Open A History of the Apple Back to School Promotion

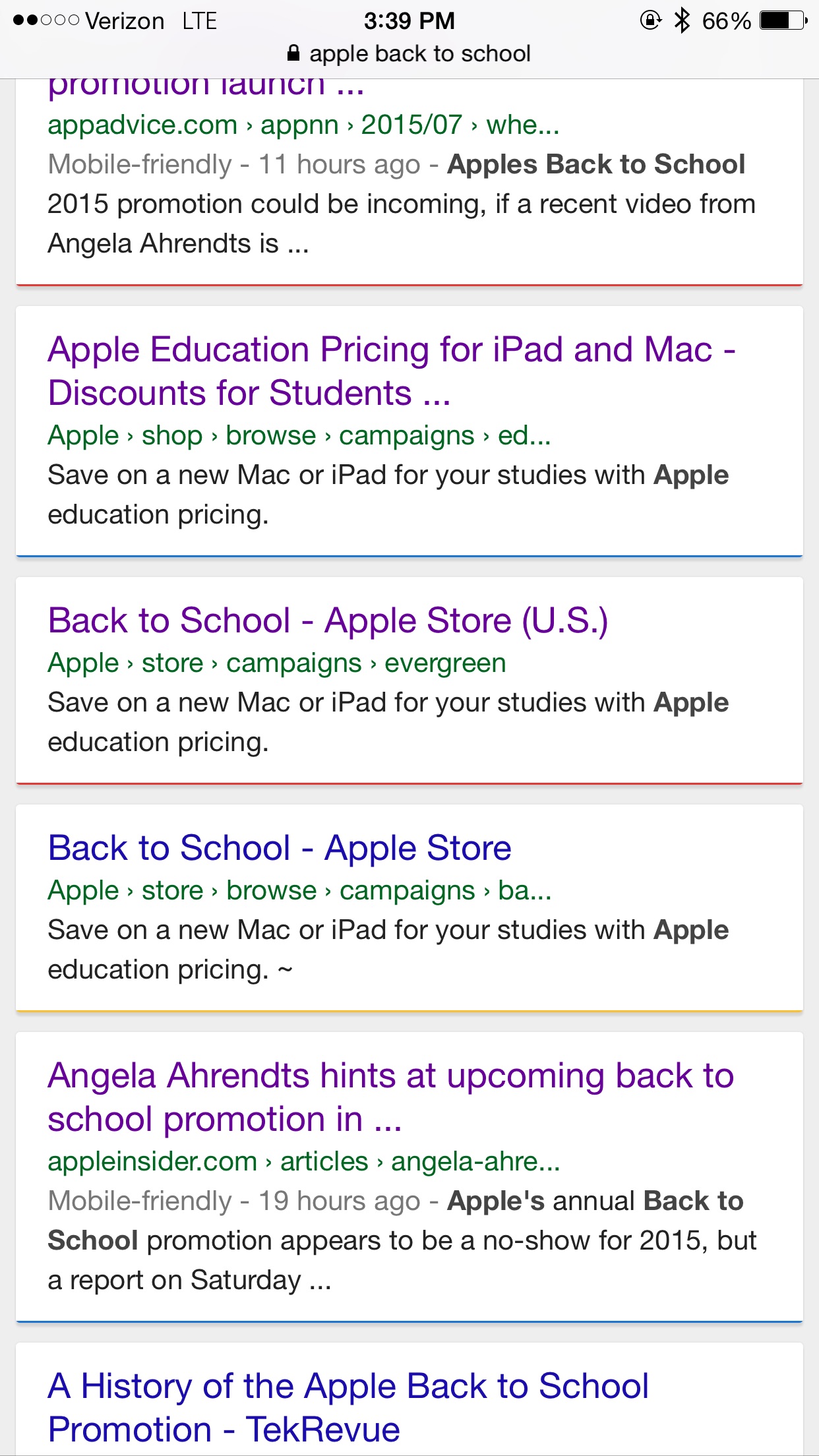coord(348,1407)
